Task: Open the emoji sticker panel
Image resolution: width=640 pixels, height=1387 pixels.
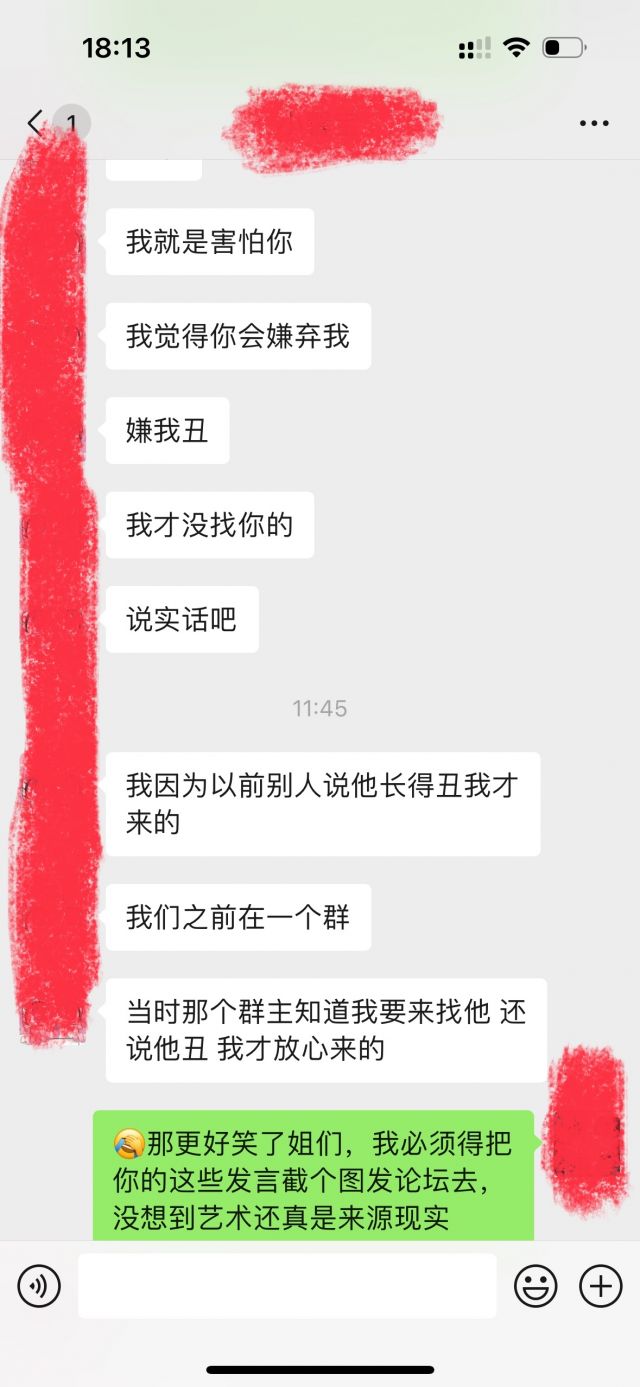Action: (x=536, y=1286)
